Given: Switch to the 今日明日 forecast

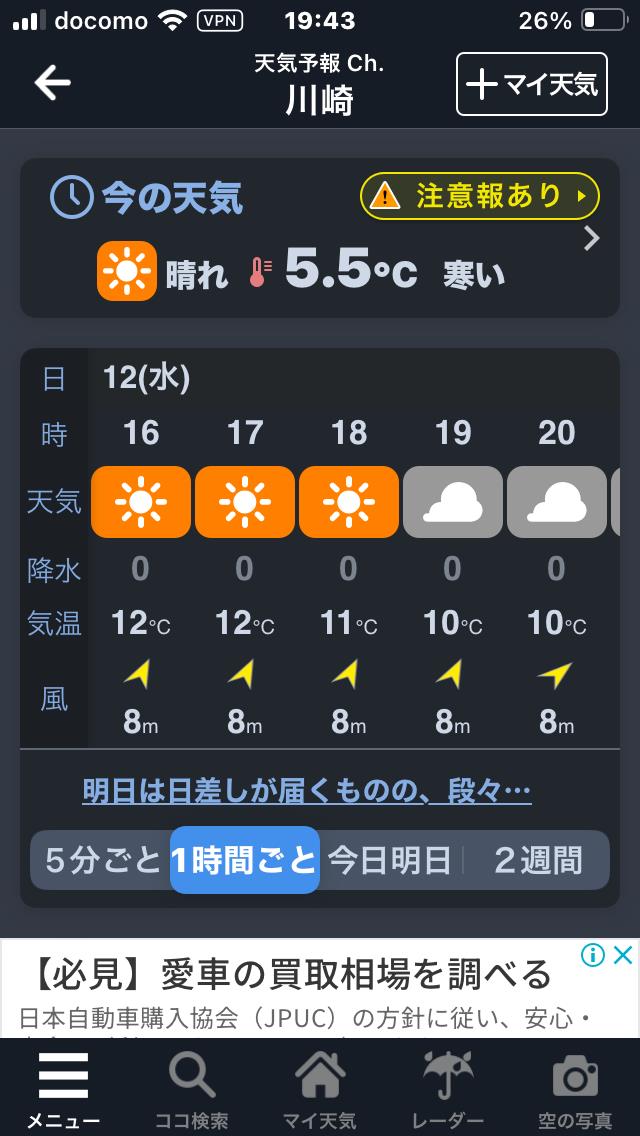Looking at the screenshot, I should pyautogui.click(x=389, y=860).
